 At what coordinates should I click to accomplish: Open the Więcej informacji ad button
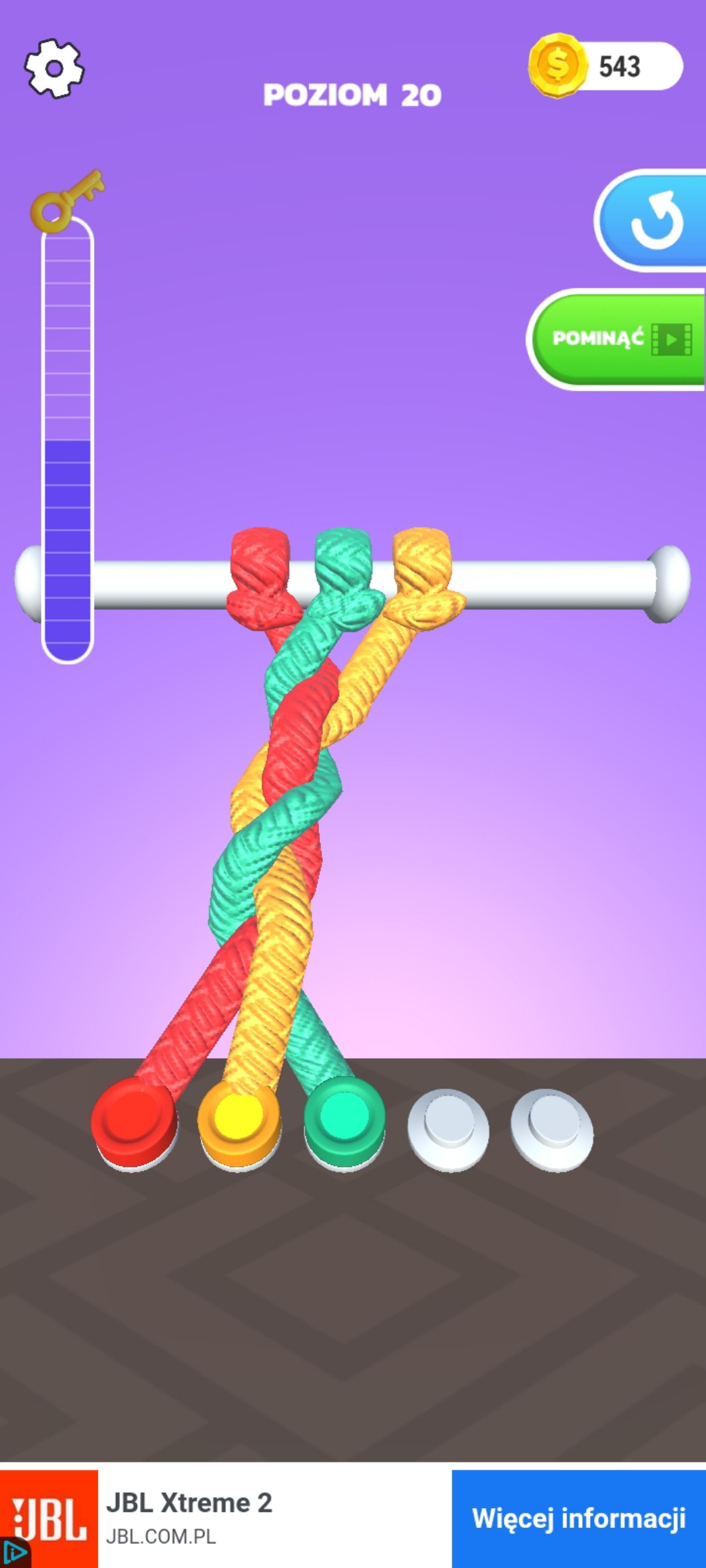click(578, 1518)
